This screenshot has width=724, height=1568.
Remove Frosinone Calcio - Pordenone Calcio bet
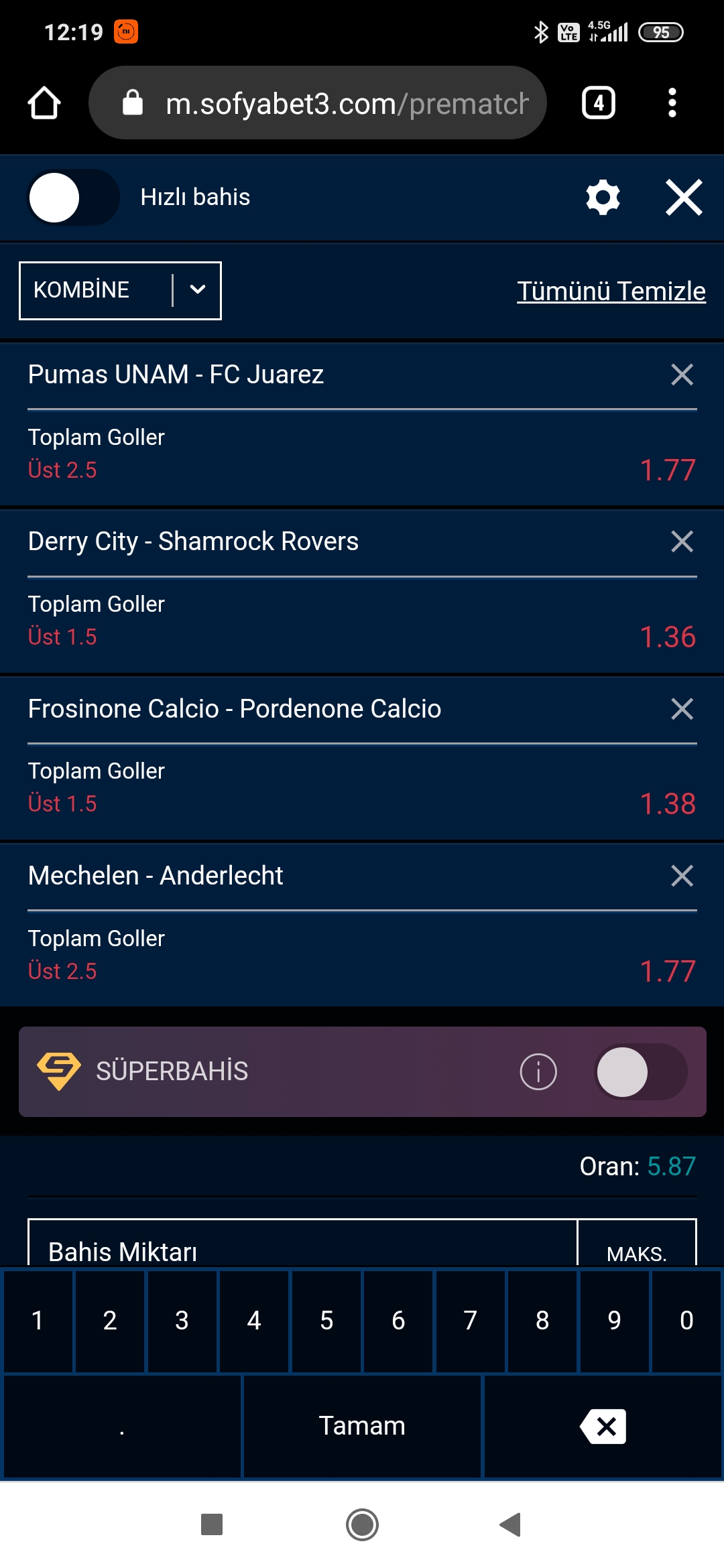(x=682, y=709)
